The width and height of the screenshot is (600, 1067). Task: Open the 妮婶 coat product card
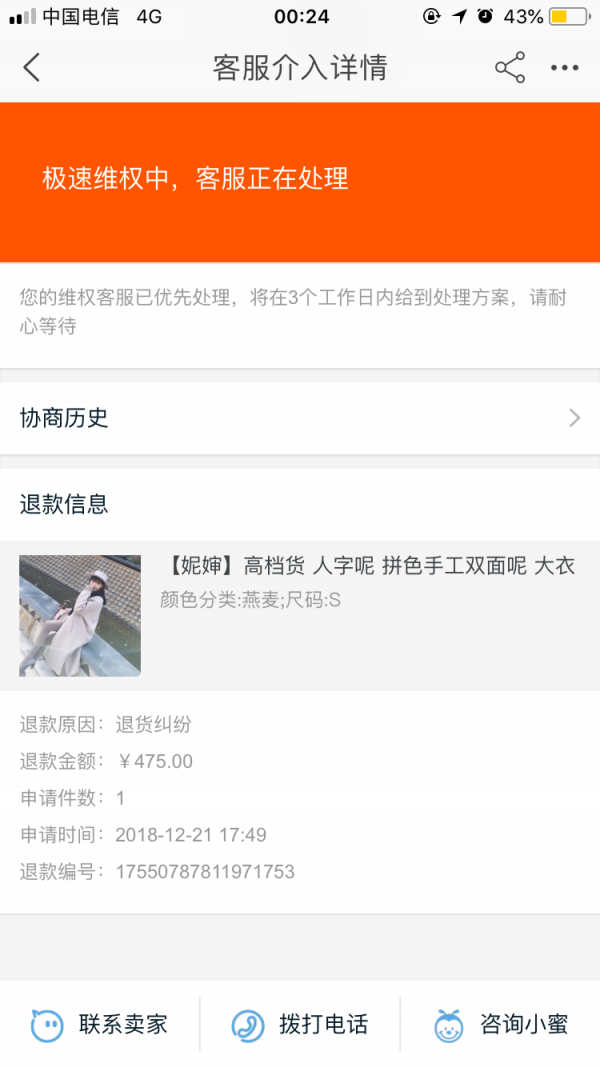coord(300,616)
